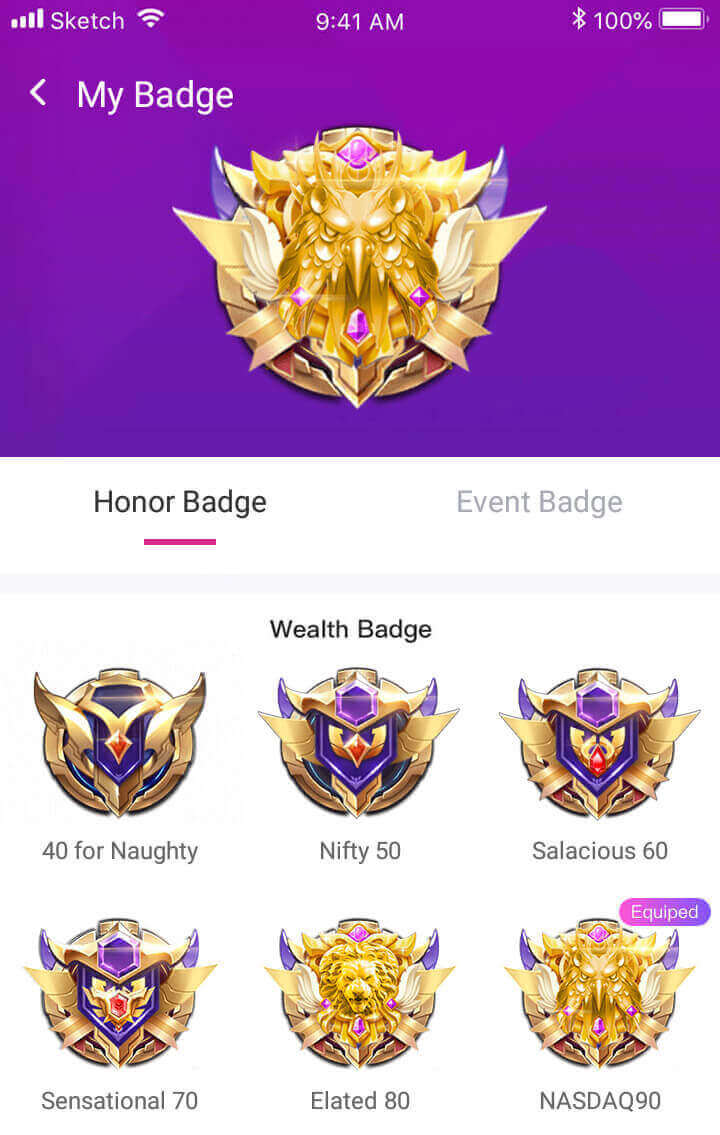Switch to the Event Badge tab
Viewport: 720px width, 1135px height.
pos(539,502)
